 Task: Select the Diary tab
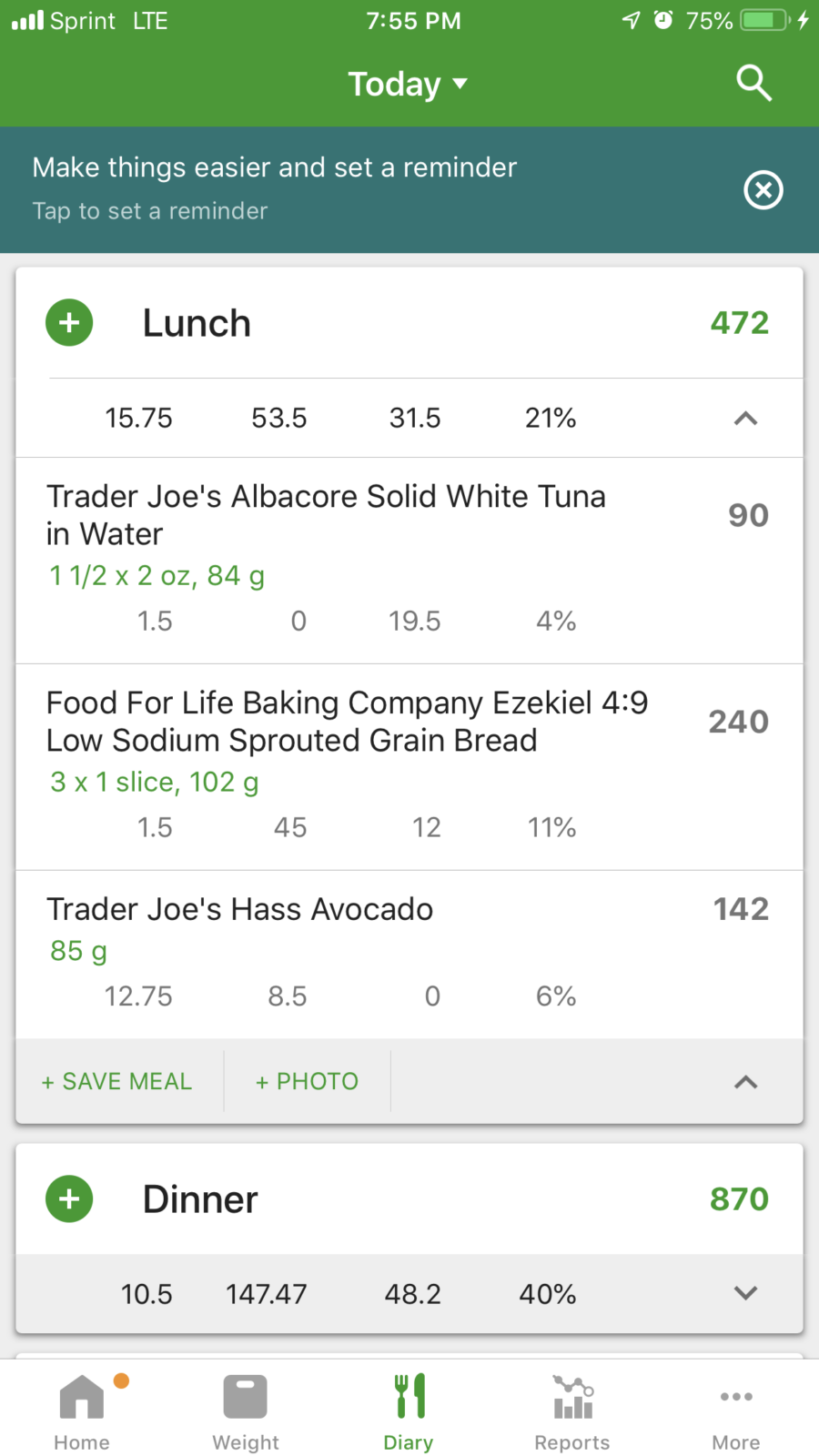[x=409, y=1411]
